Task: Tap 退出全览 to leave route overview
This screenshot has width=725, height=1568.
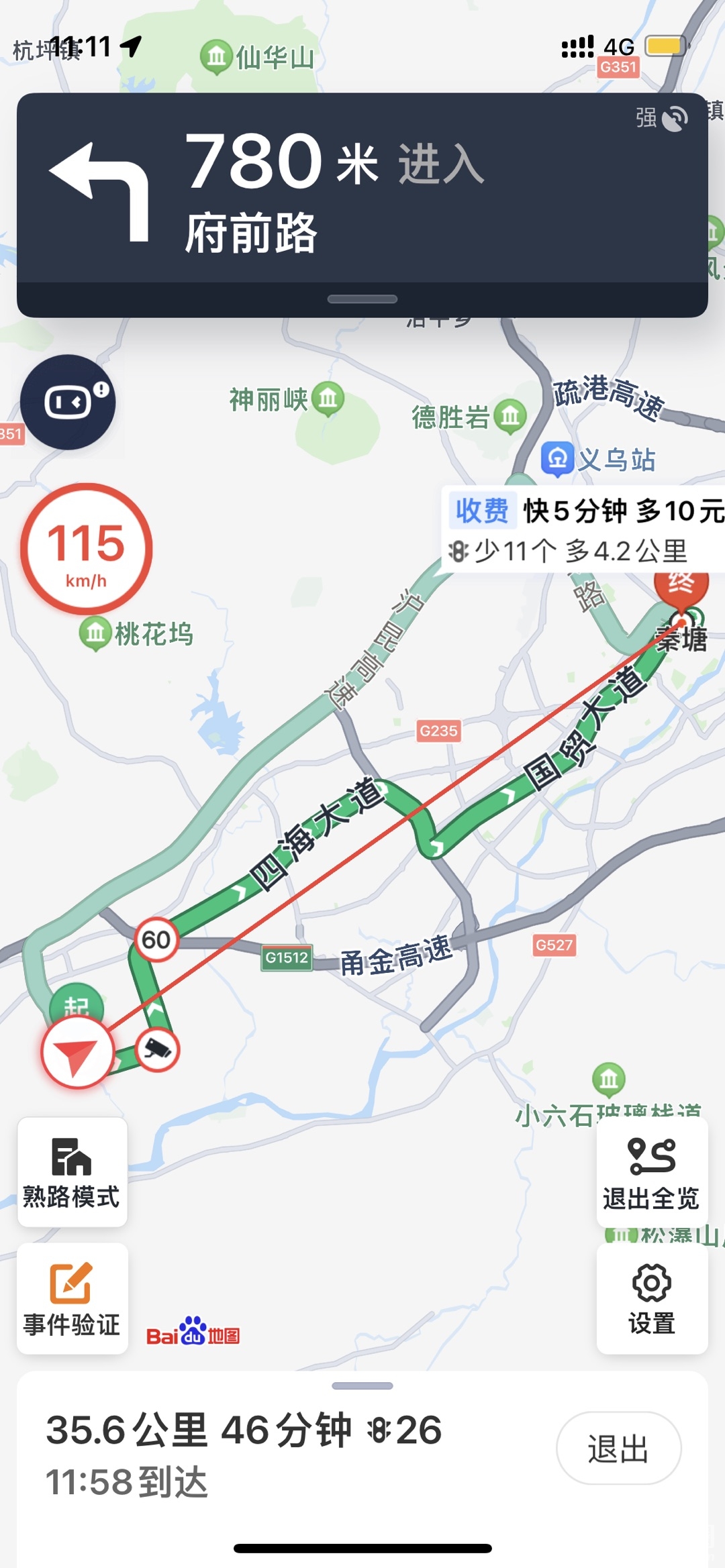Action: [x=651, y=1172]
